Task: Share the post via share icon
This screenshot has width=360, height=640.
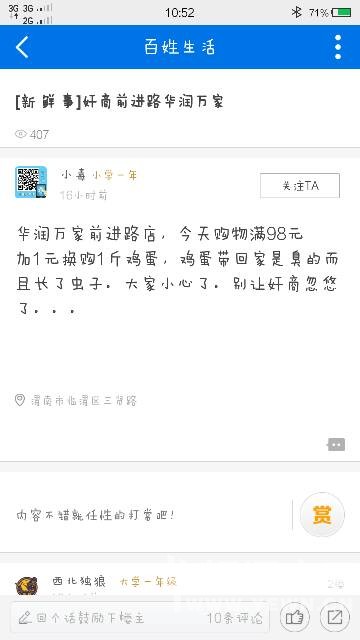Action: point(335,618)
